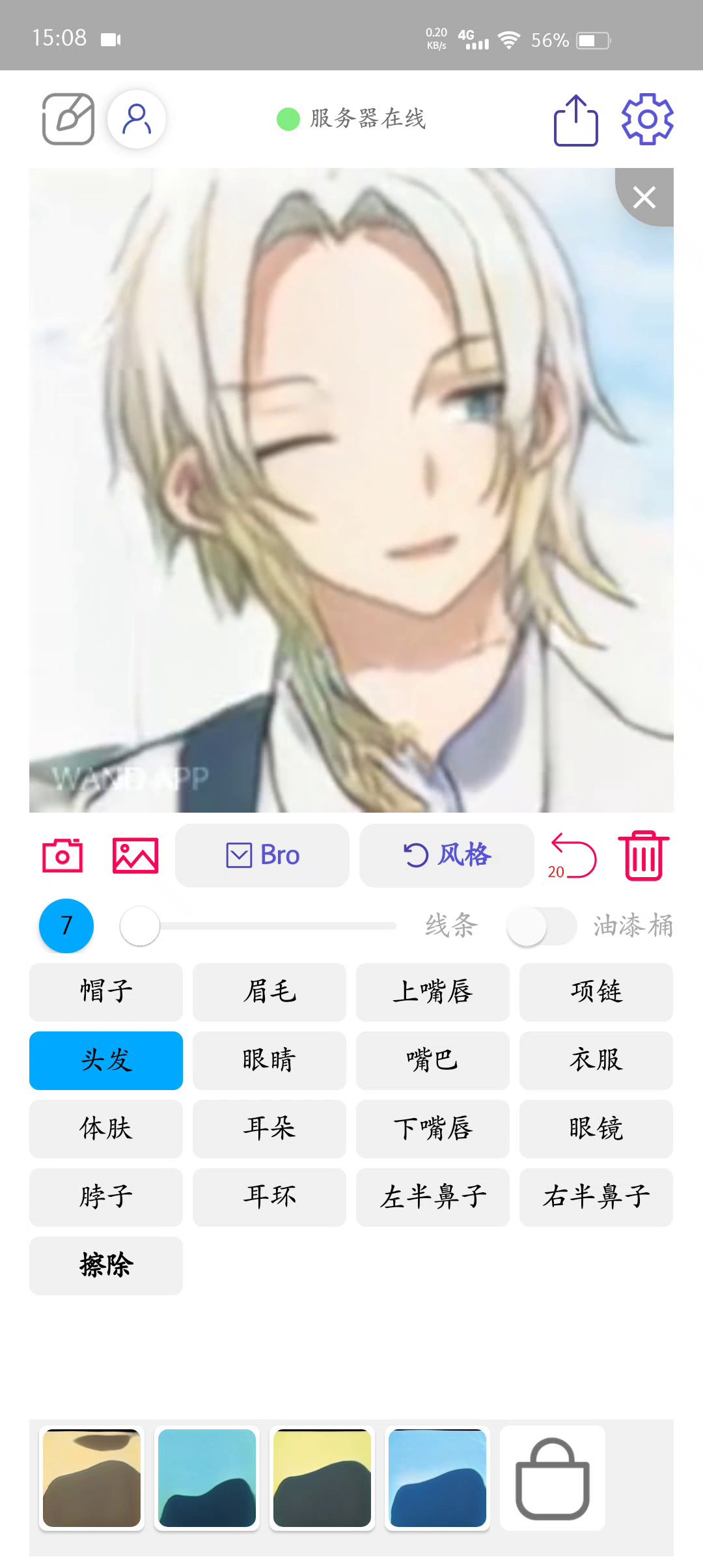Open the Bro model dropdown
Screen dimensions: 703x1568
[262, 855]
